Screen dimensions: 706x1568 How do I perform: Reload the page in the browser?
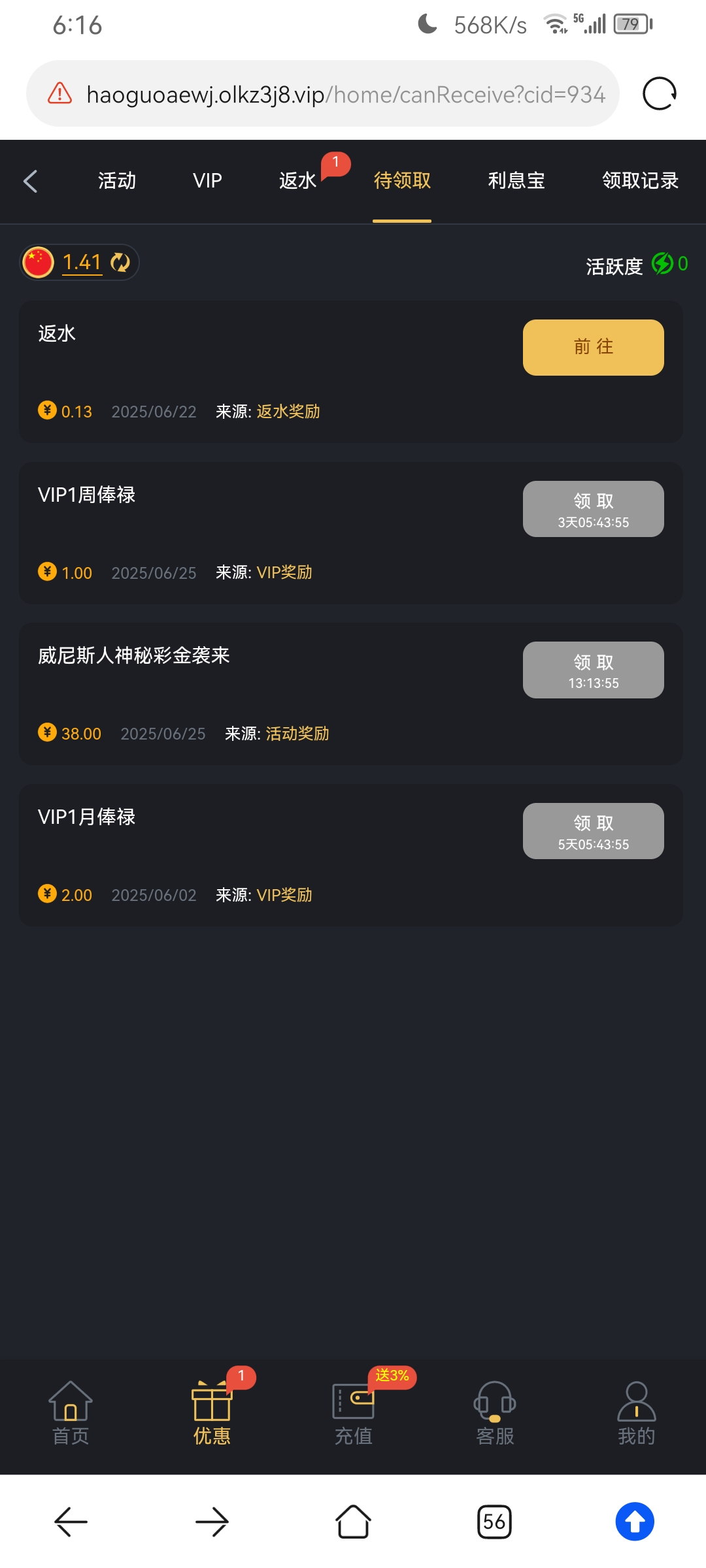[x=659, y=94]
